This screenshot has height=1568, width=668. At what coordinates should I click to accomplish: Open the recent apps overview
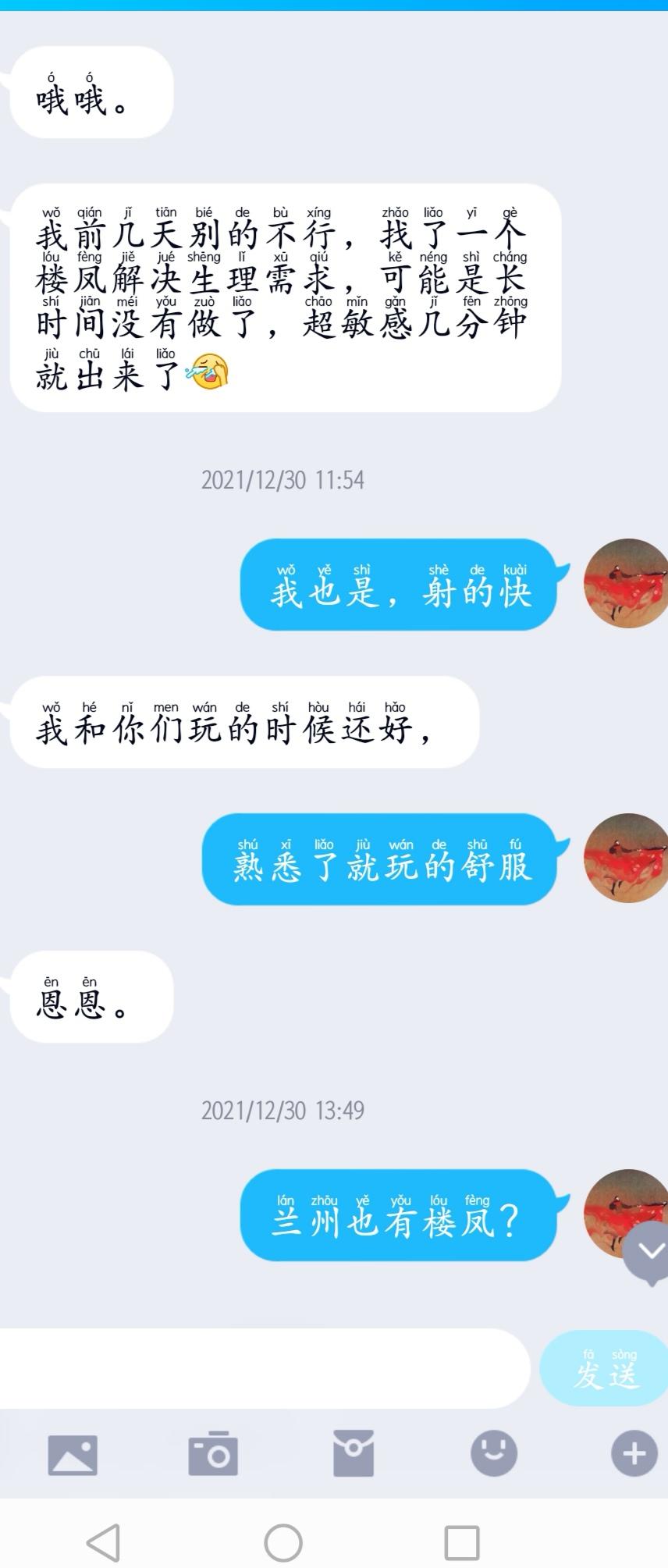461,1542
